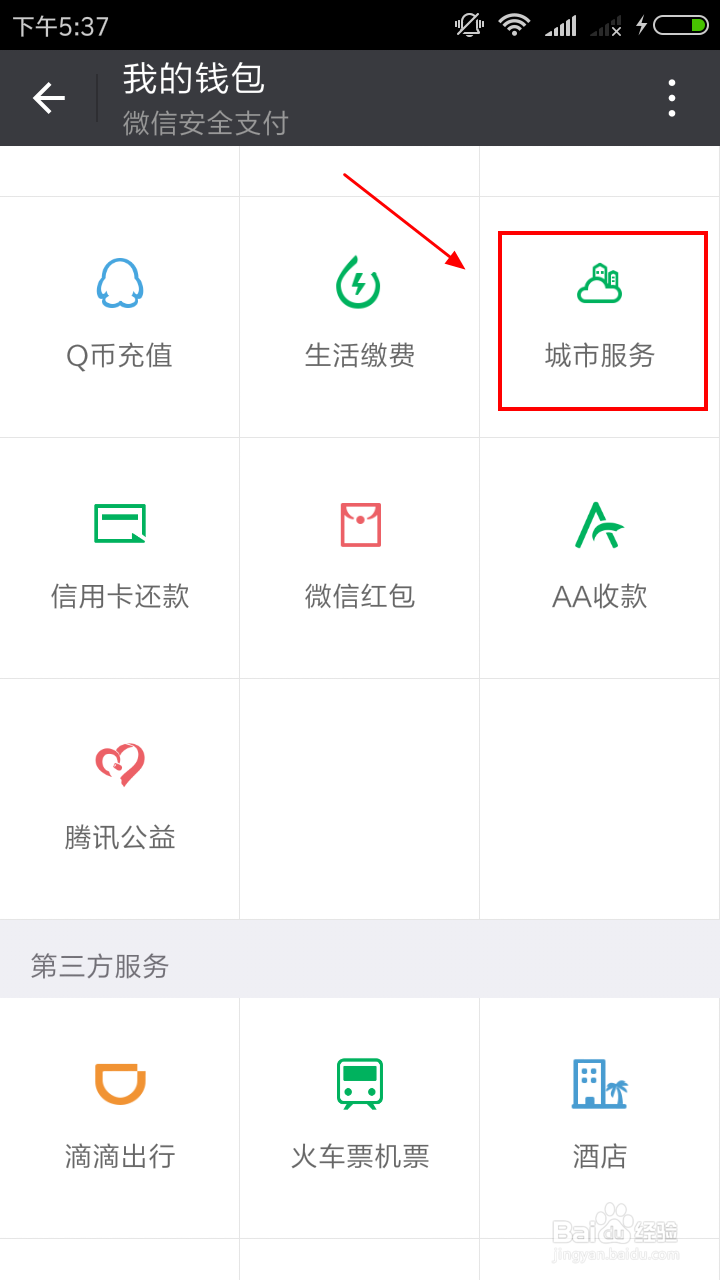Tap 微信安全支付 secure payment label
The height and width of the screenshot is (1280, 720).
(x=204, y=123)
